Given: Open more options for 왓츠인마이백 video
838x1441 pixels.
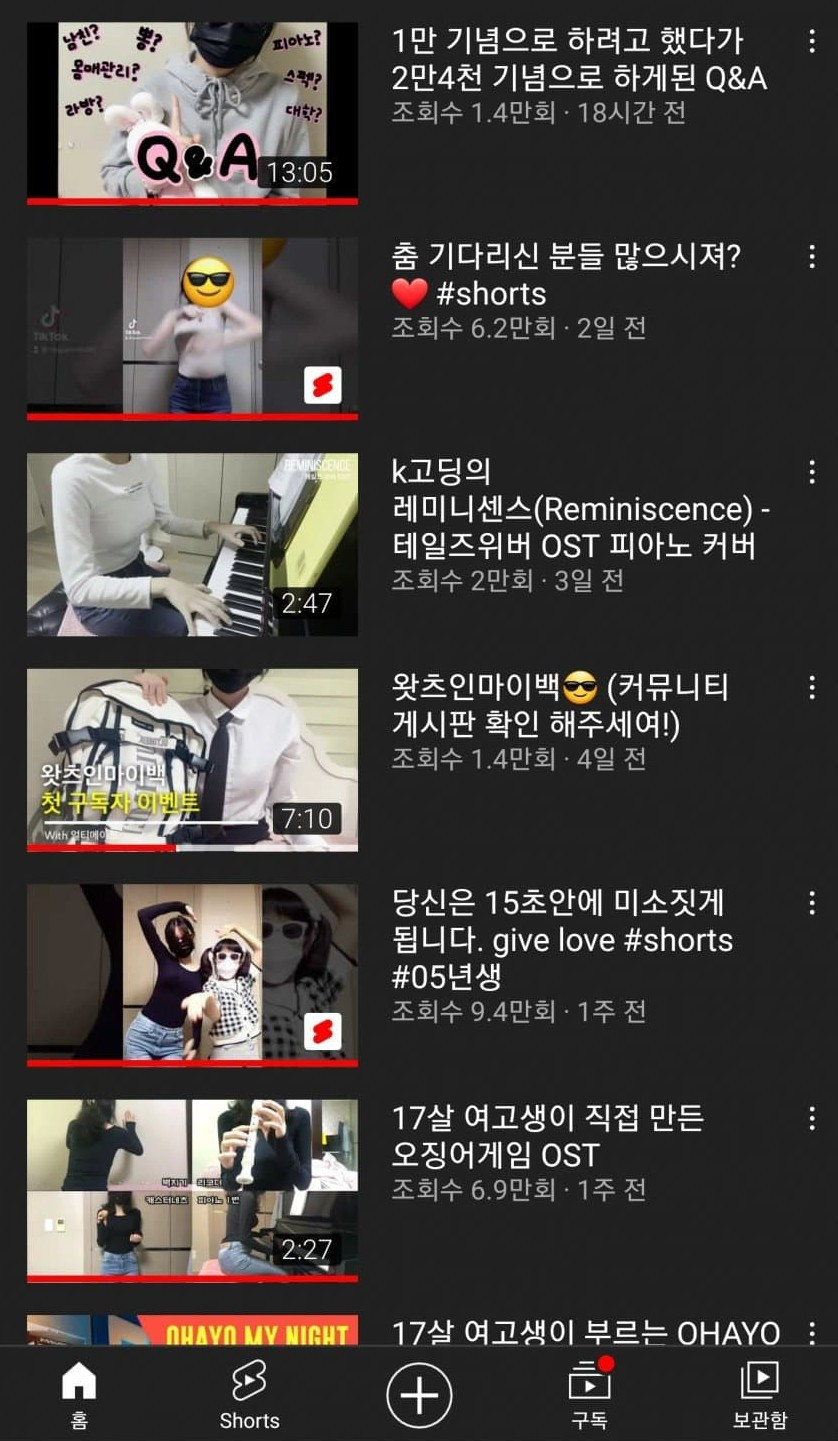Looking at the screenshot, I should 811,688.
